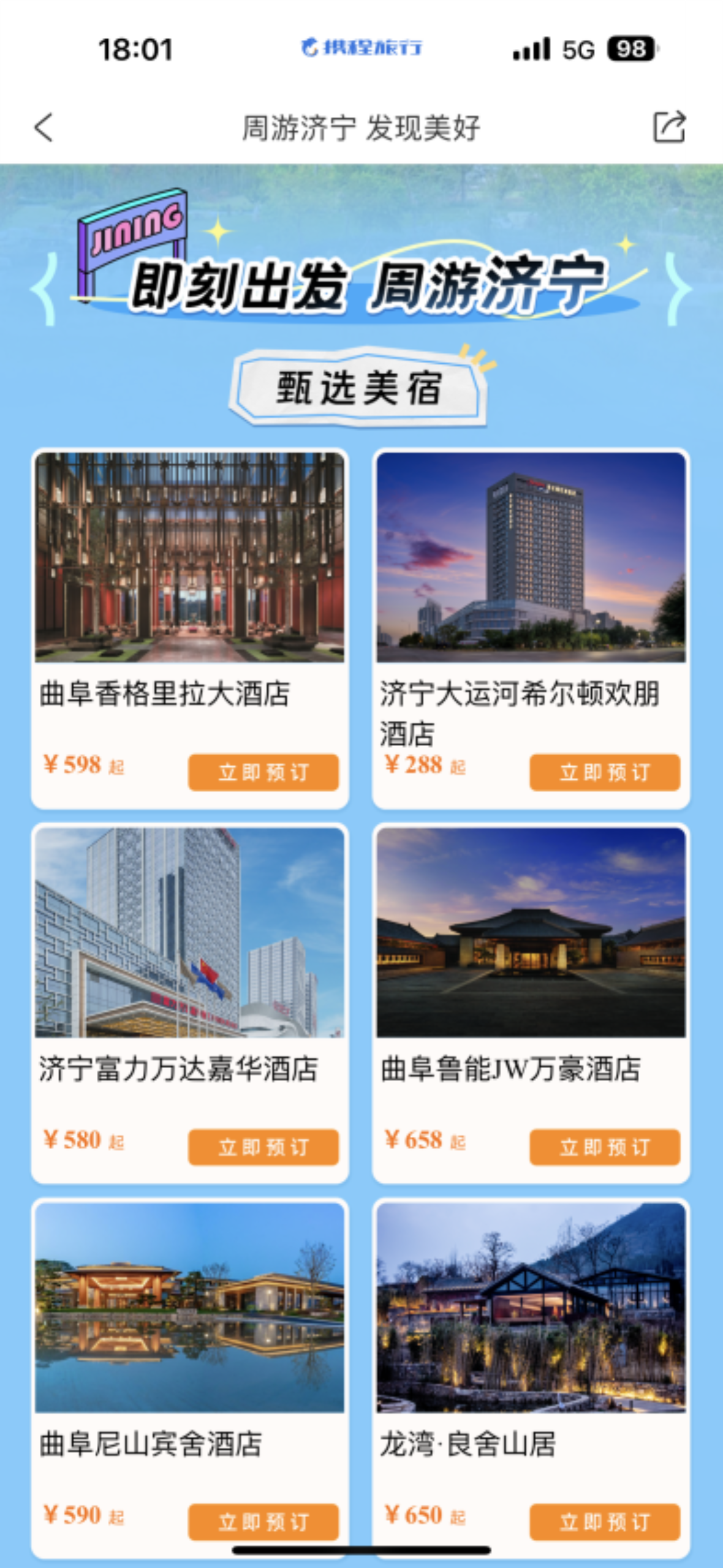This screenshot has width=723, height=1568.
Task: Select 立即预订 for 龙湾·良舍山居
Action: [605, 1522]
